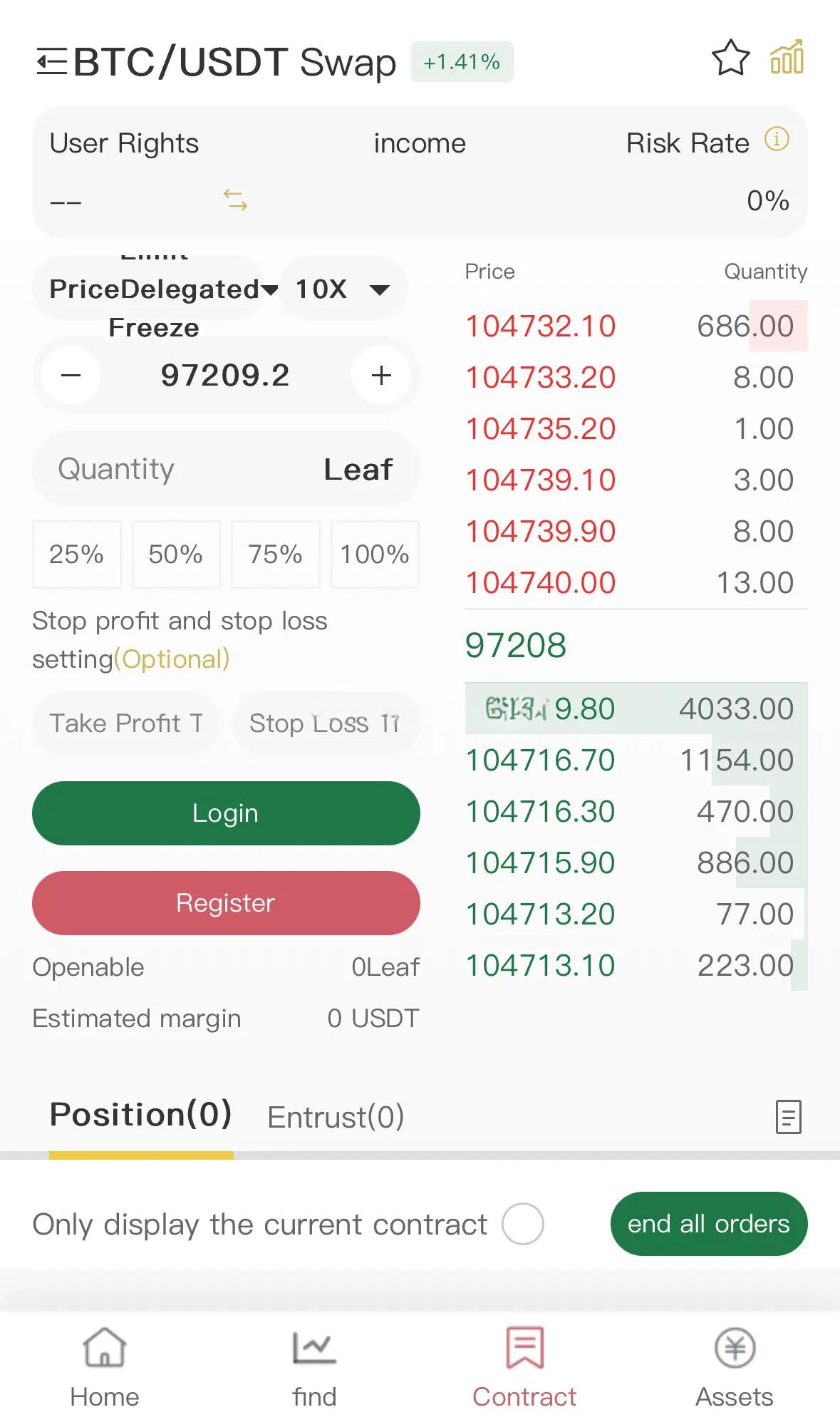Open the contract list menu icon

[x=51, y=62]
